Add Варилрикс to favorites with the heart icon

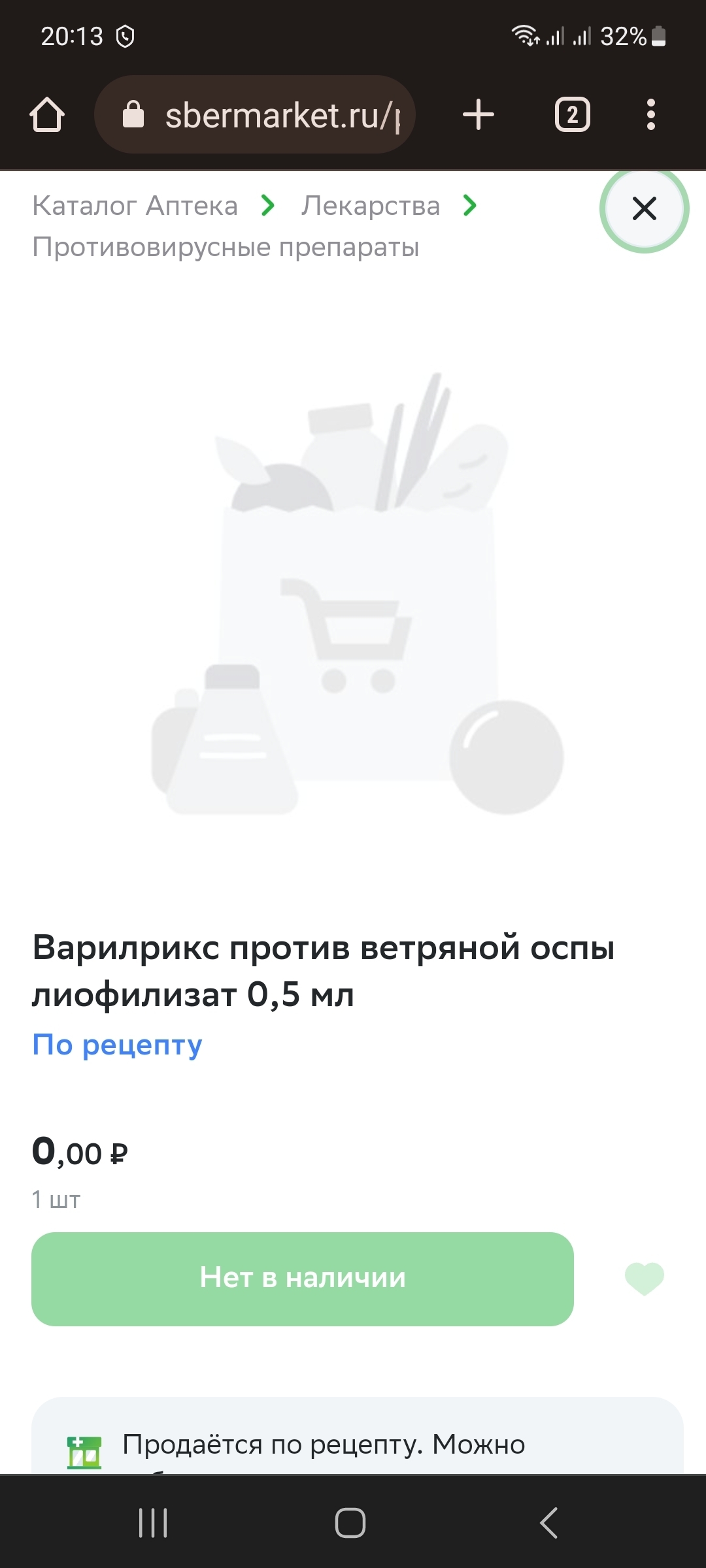(x=644, y=1279)
